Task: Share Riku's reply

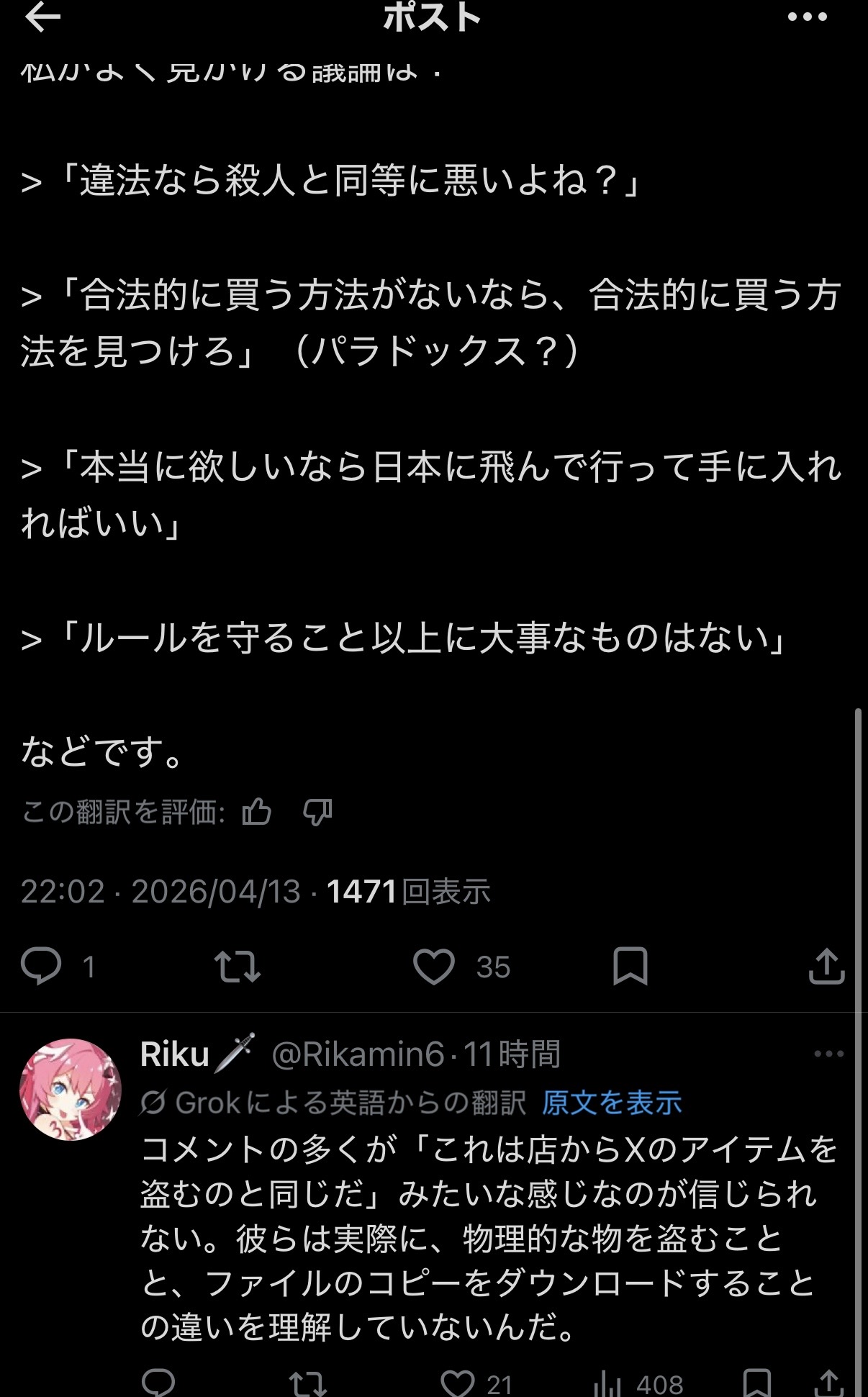Action: click(830, 1383)
